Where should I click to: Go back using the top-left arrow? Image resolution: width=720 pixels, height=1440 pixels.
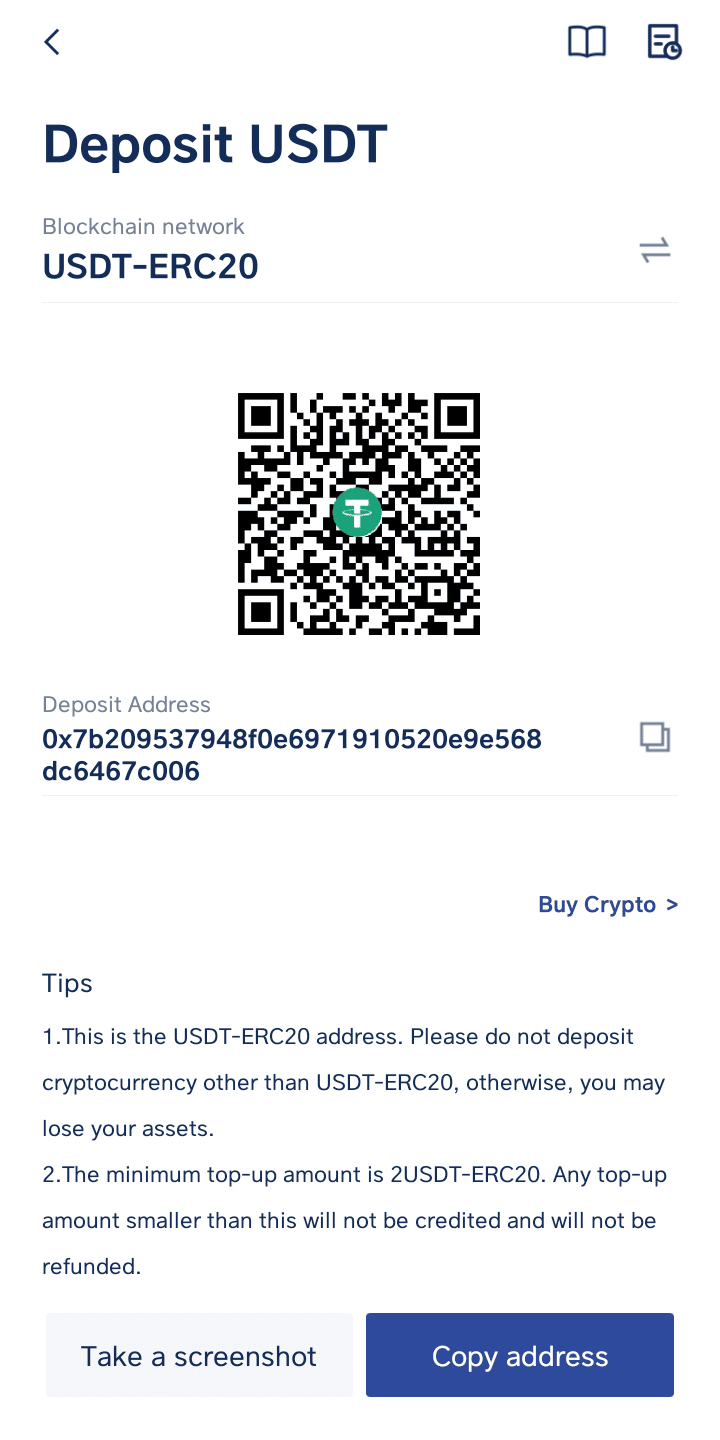coord(52,42)
